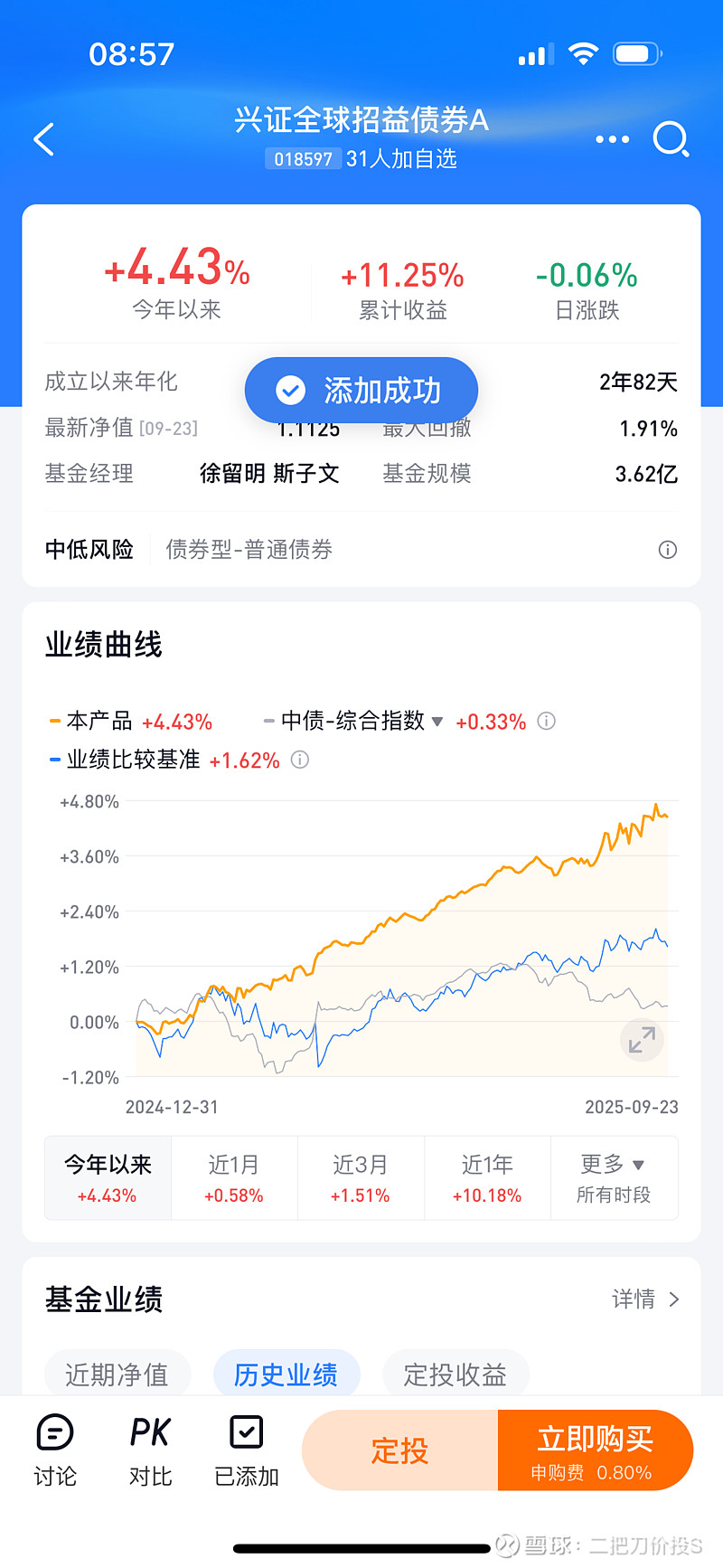Open the 更多 所有时段 dropdown

[x=615, y=1177]
